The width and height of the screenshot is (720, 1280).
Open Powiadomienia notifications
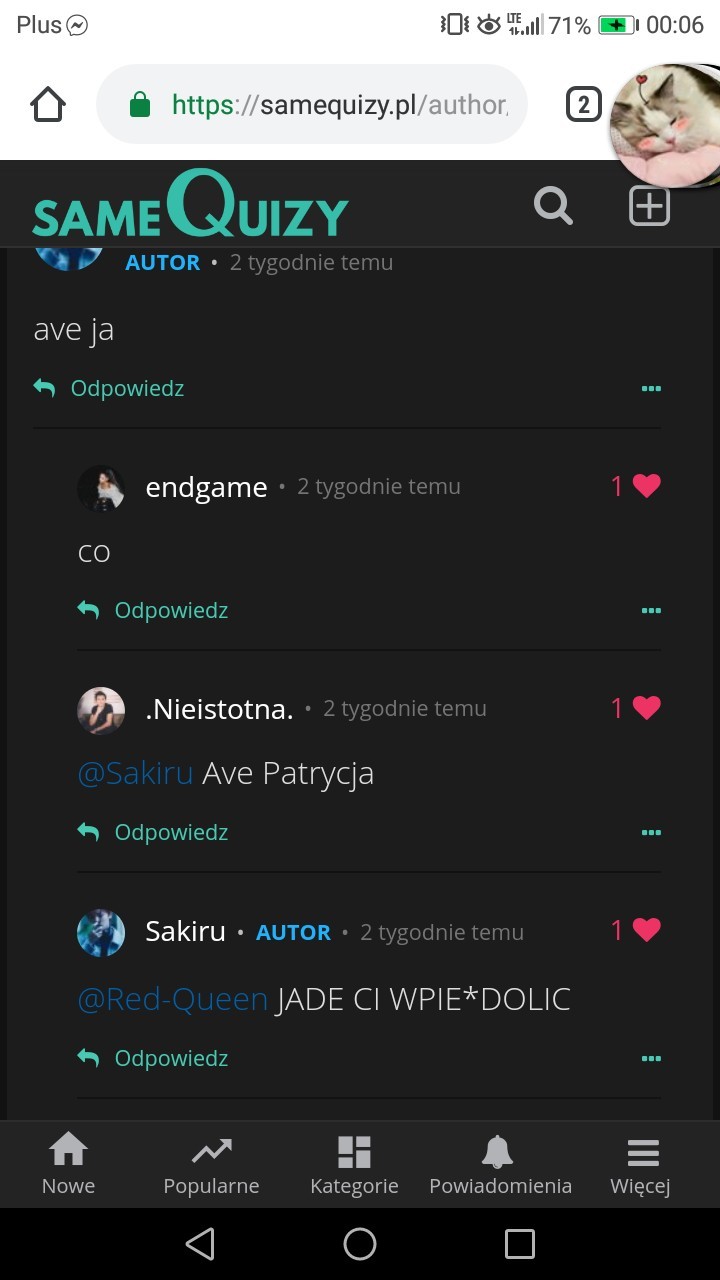(x=500, y=1165)
